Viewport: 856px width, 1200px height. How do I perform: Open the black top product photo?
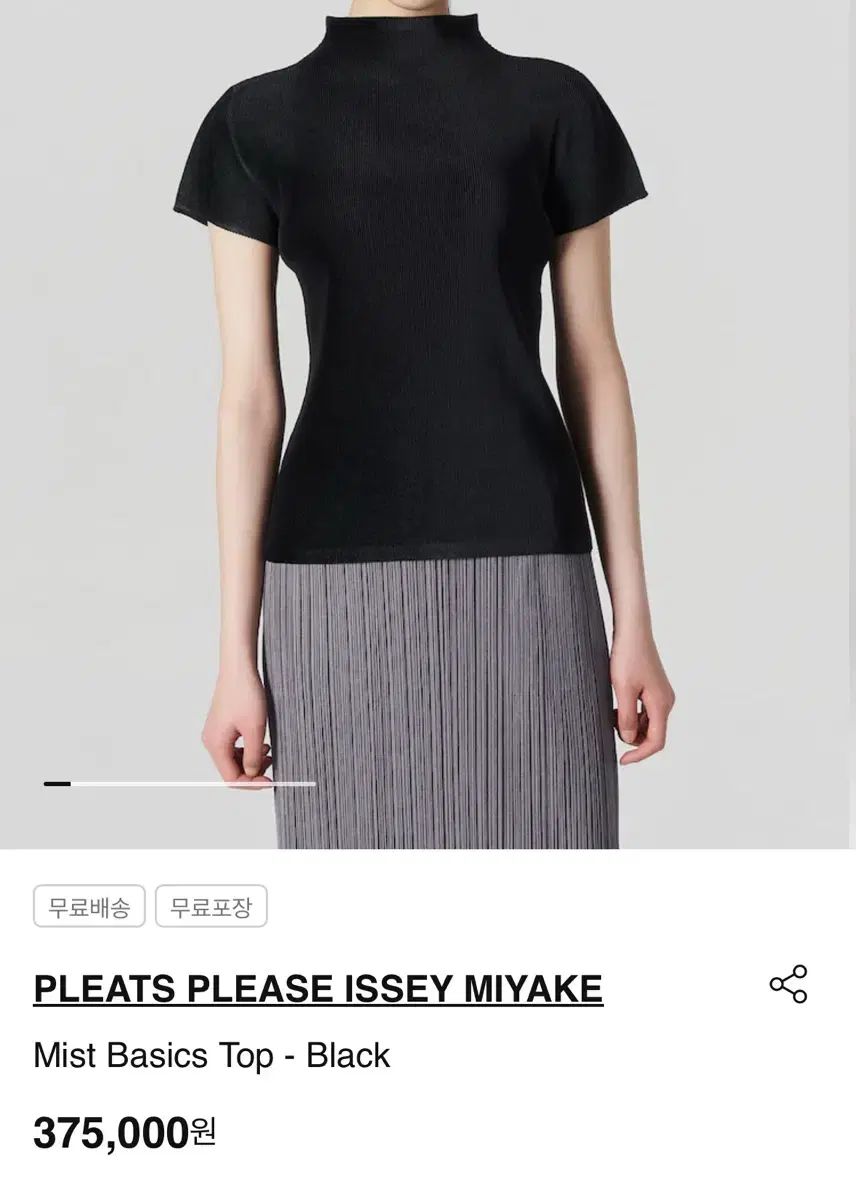coord(428,400)
